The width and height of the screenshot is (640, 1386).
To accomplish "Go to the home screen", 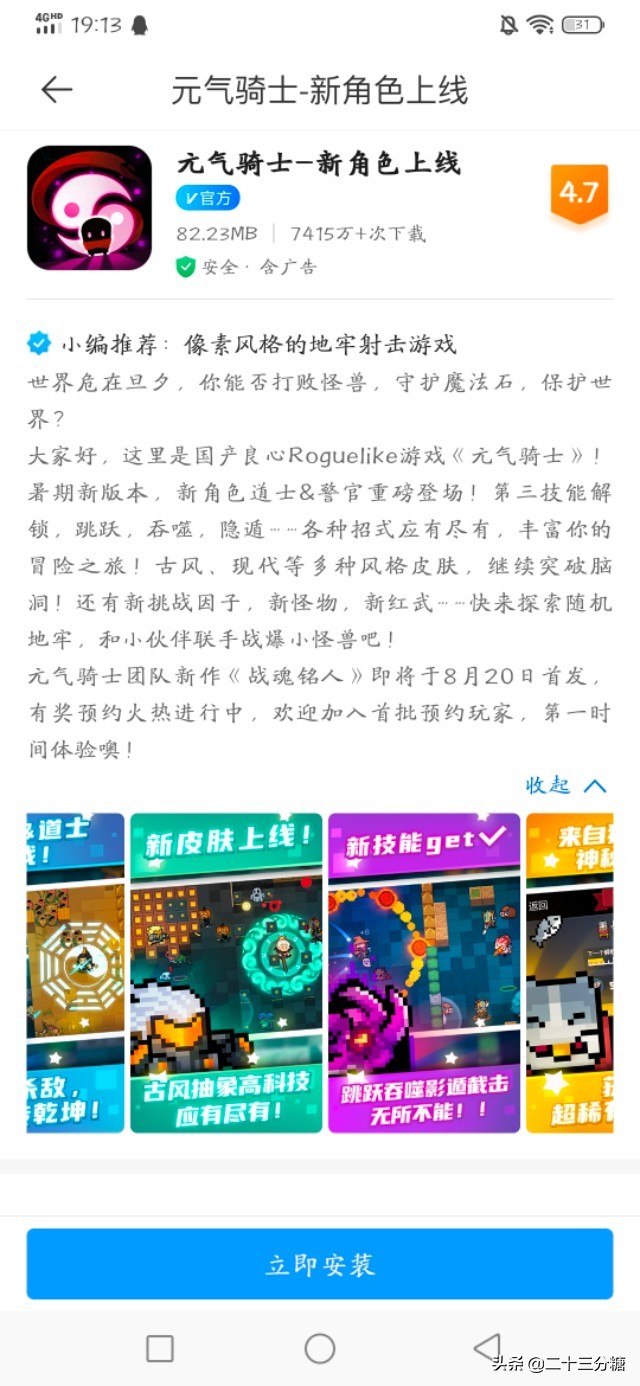I will coord(320,1348).
